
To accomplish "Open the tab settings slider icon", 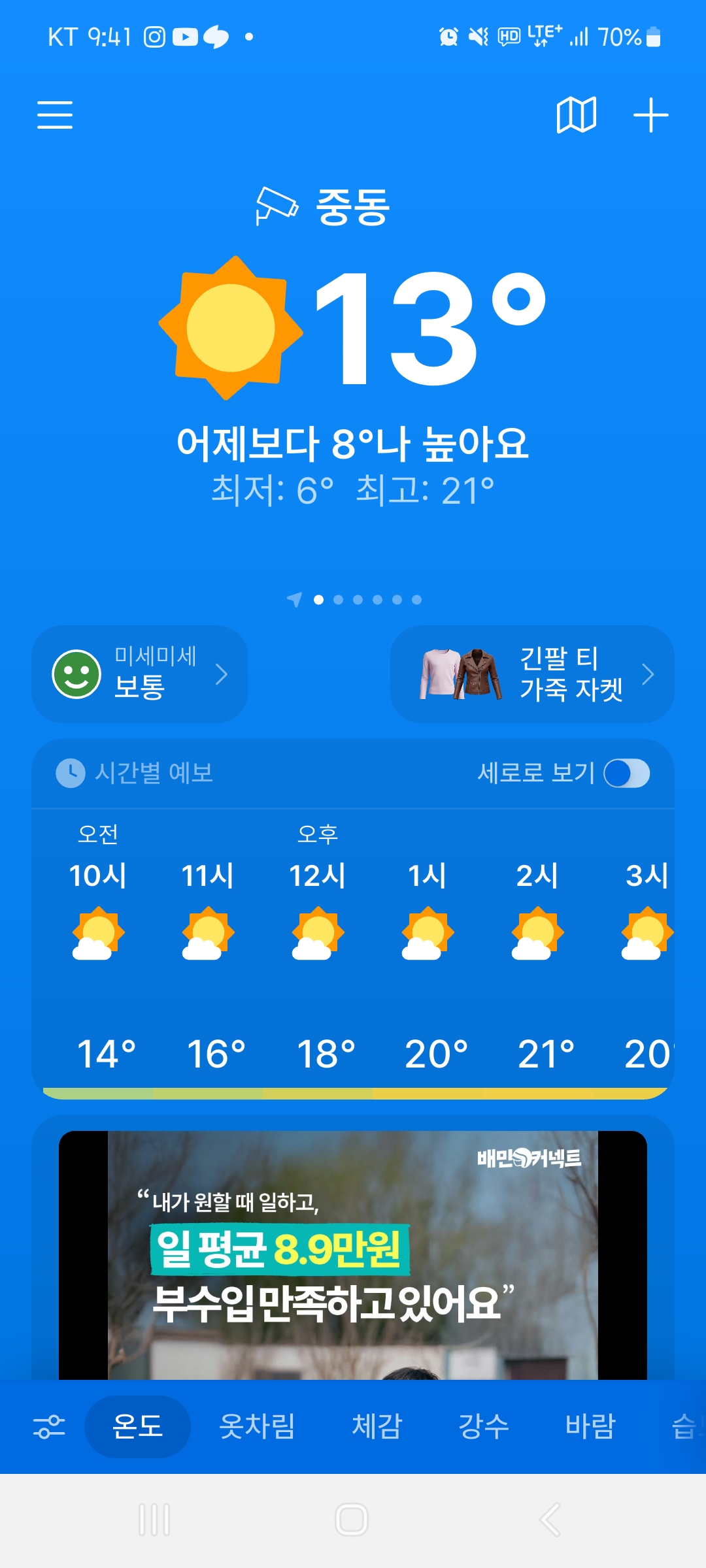I will (49, 1426).
